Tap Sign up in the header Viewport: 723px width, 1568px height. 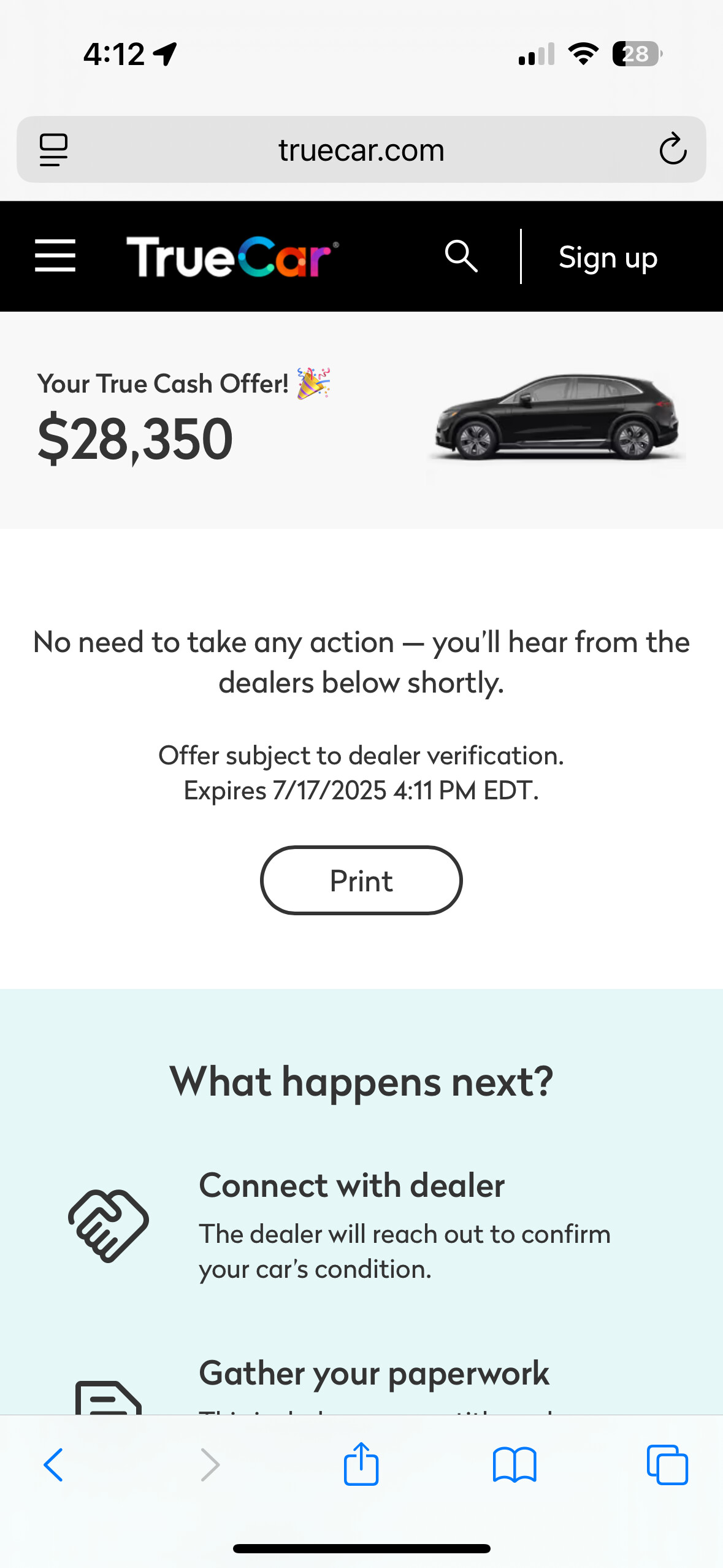(608, 258)
